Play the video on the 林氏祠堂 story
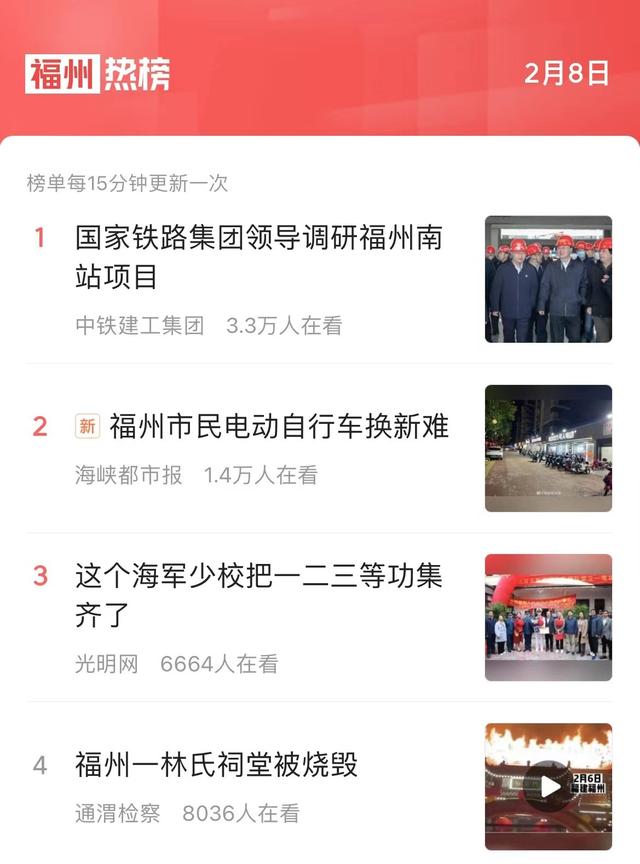Screen dimensions: 640x864 pyautogui.click(x=549, y=786)
